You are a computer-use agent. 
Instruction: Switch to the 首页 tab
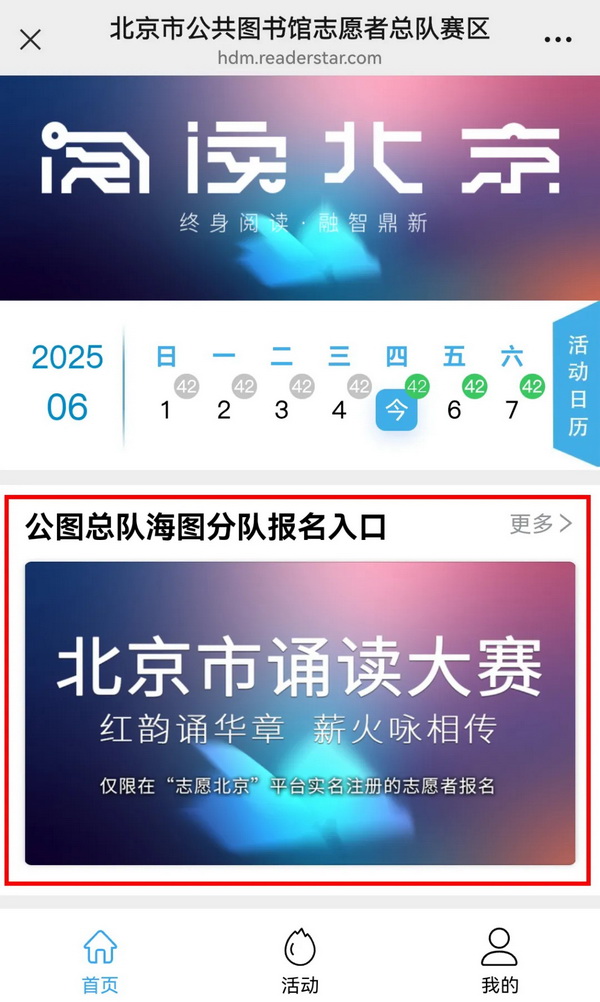[100, 960]
